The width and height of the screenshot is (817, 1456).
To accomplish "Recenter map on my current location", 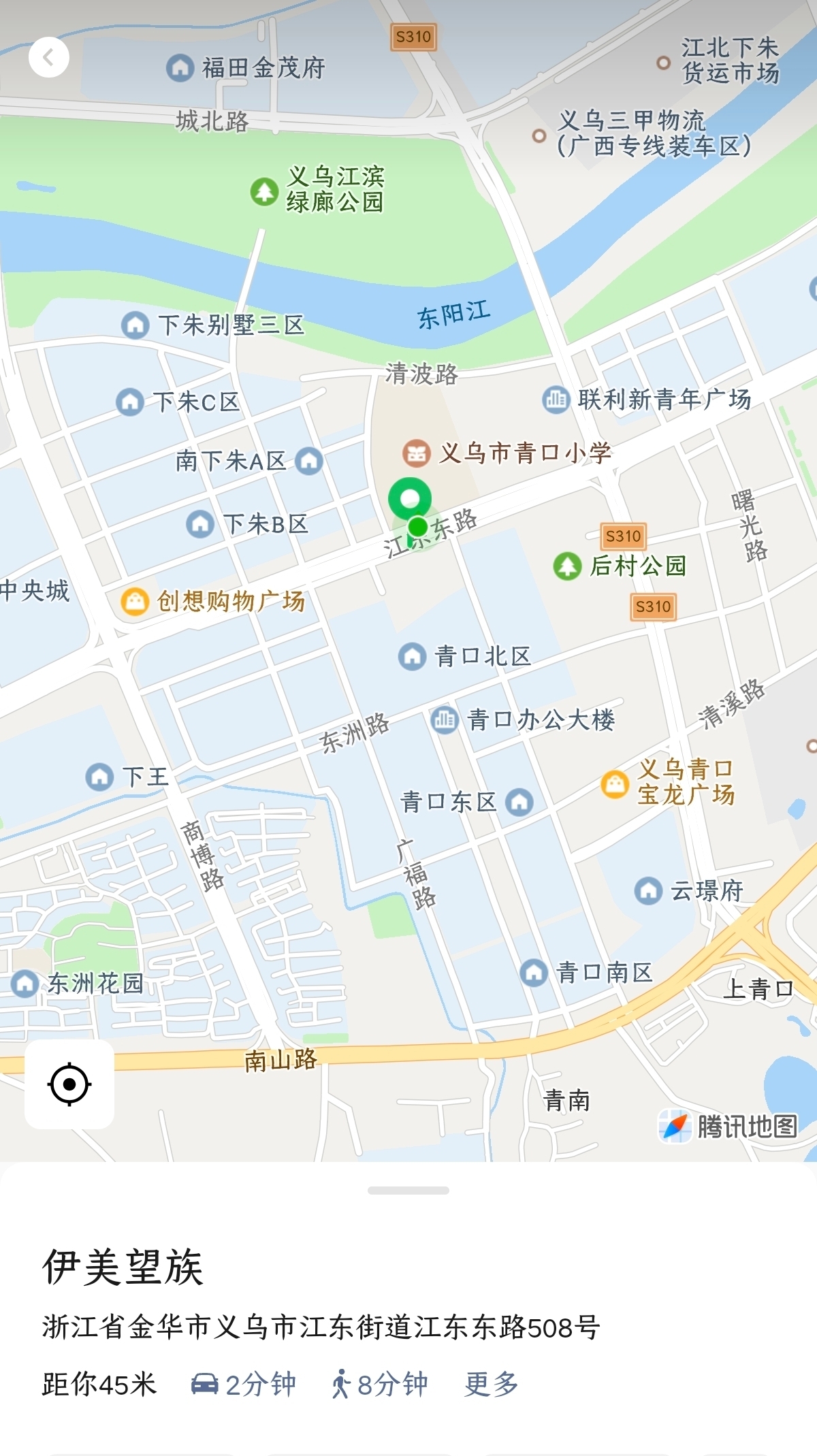I will point(69,1084).
